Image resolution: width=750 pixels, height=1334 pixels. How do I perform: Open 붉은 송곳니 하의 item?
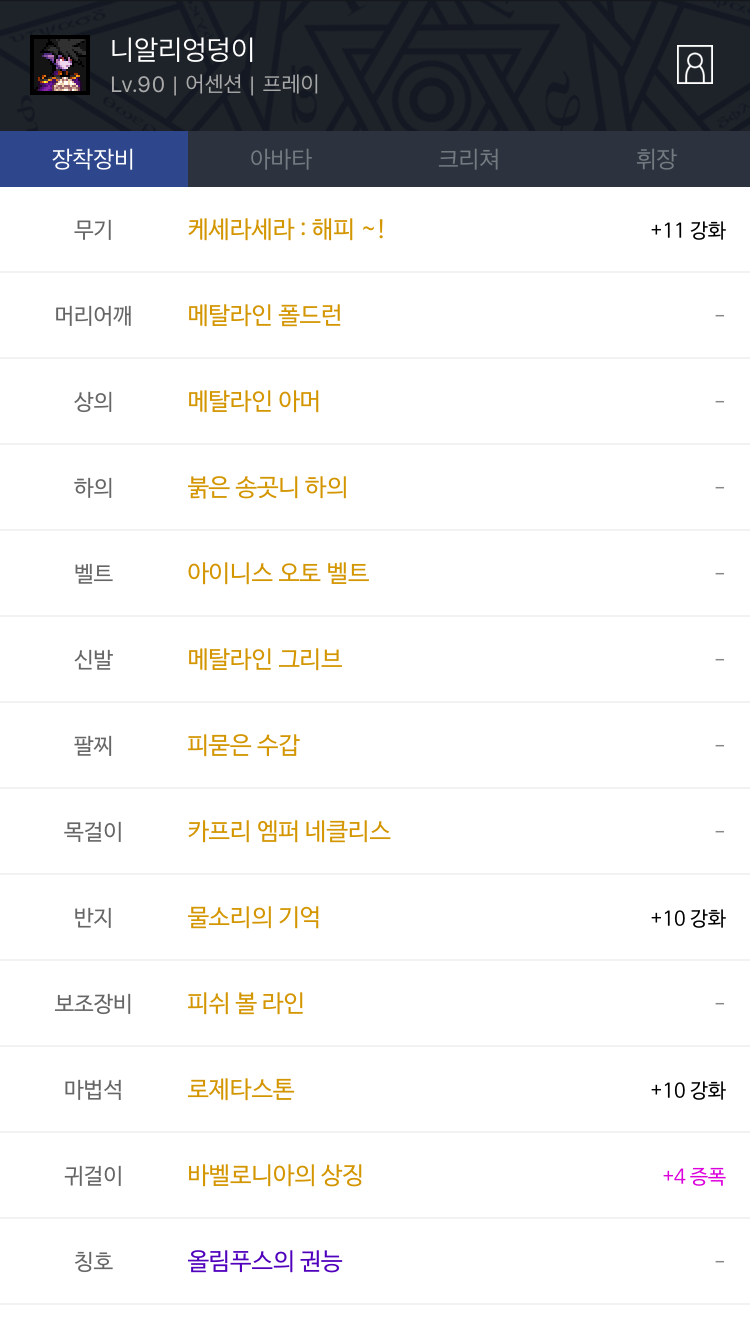pos(375,488)
